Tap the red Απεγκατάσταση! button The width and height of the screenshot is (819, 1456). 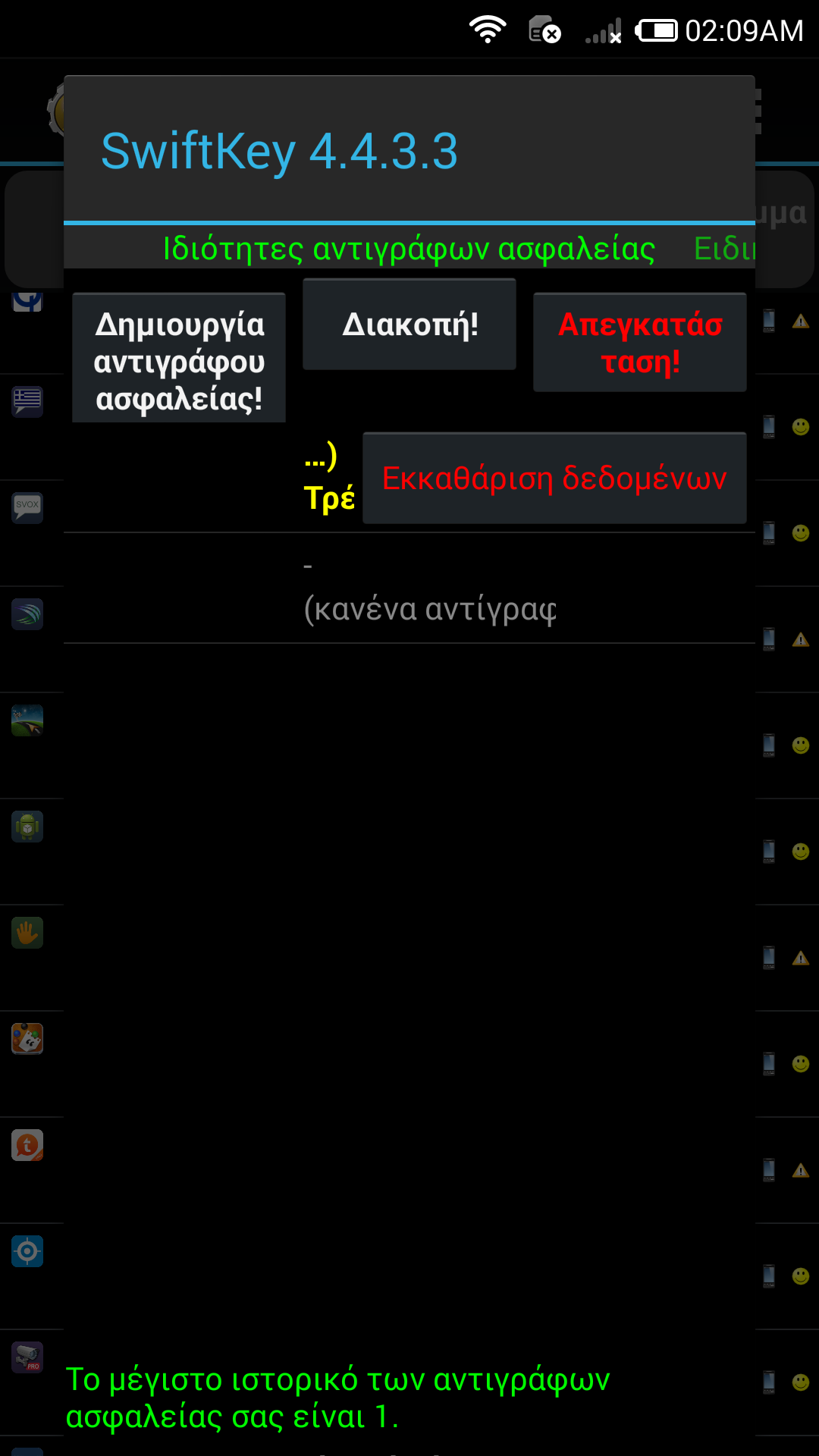(640, 343)
